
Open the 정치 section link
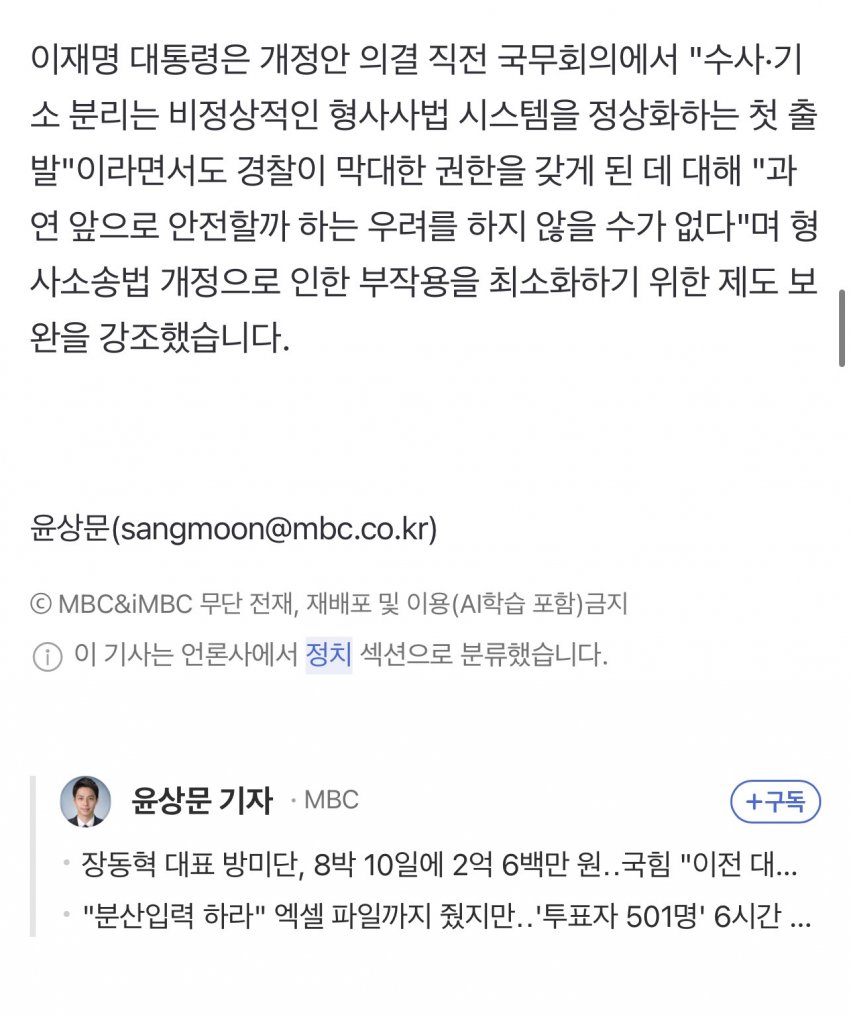point(329,654)
